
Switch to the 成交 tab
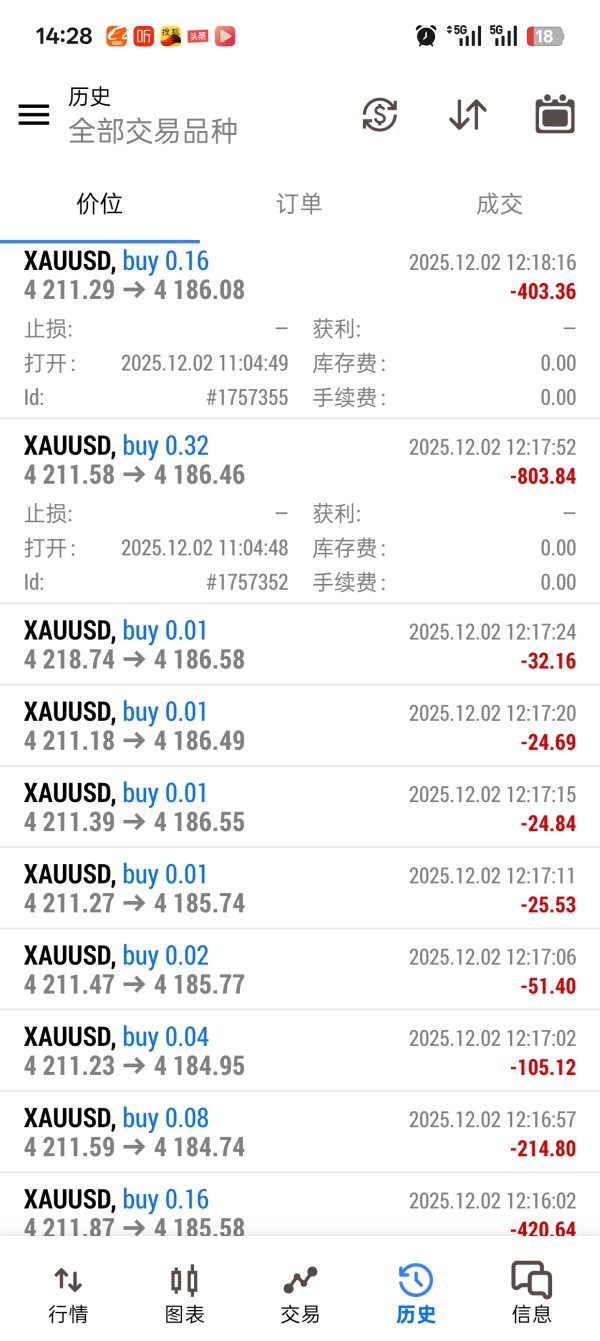point(499,204)
